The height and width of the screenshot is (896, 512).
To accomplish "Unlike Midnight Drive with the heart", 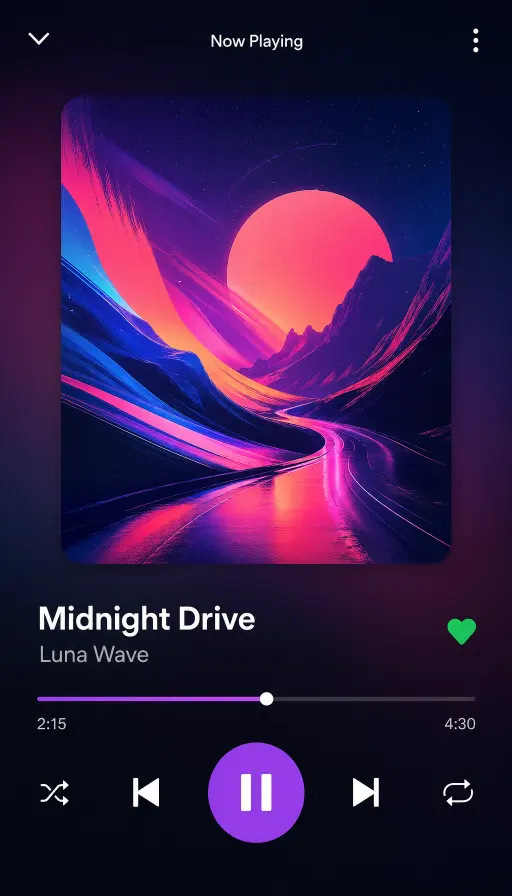I will (462, 631).
